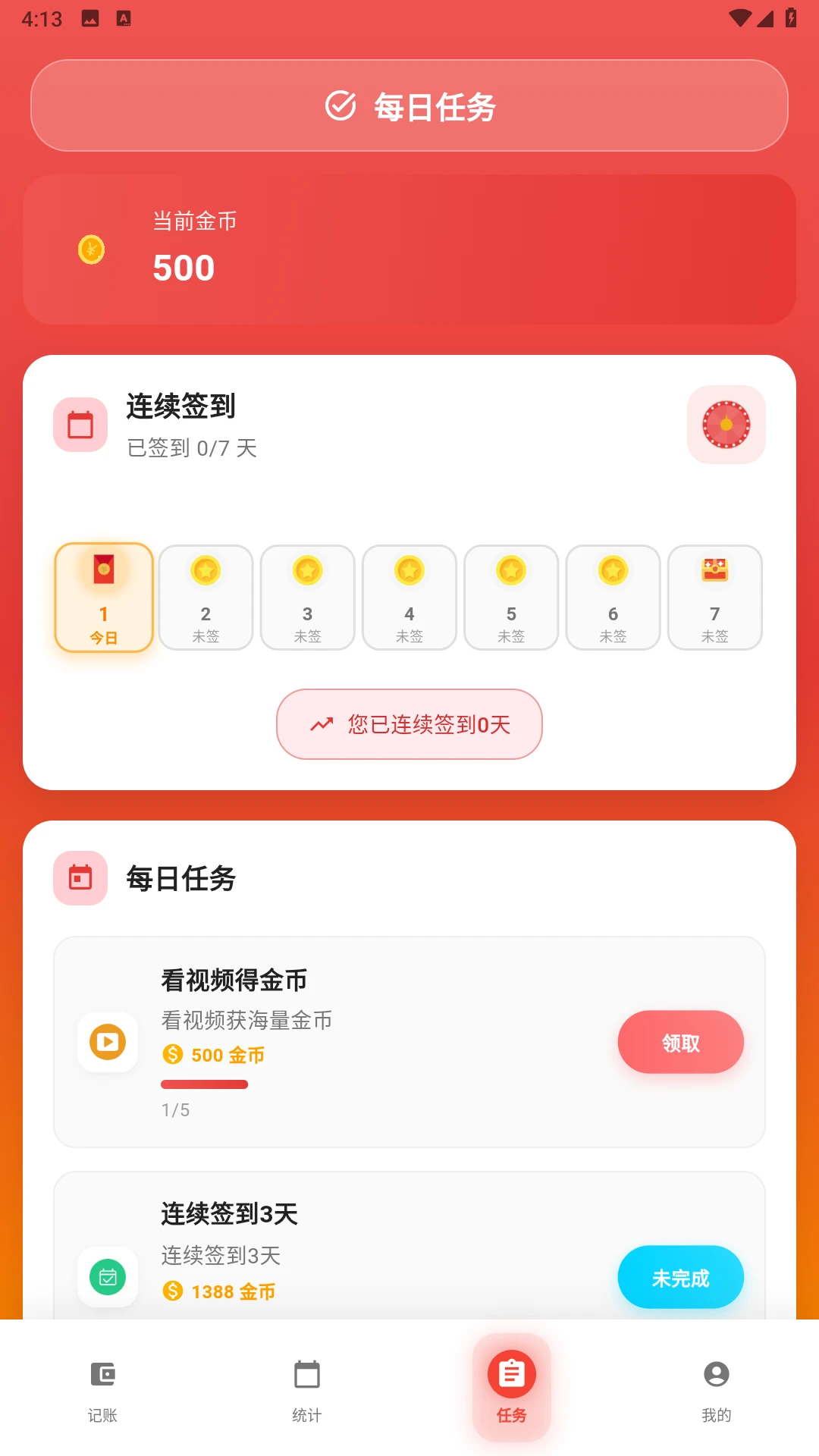Select the 连续签到 calendar icon
The height and width of the screenshot is (1456, 819).
pyautogui.click(x=80, y=425)
